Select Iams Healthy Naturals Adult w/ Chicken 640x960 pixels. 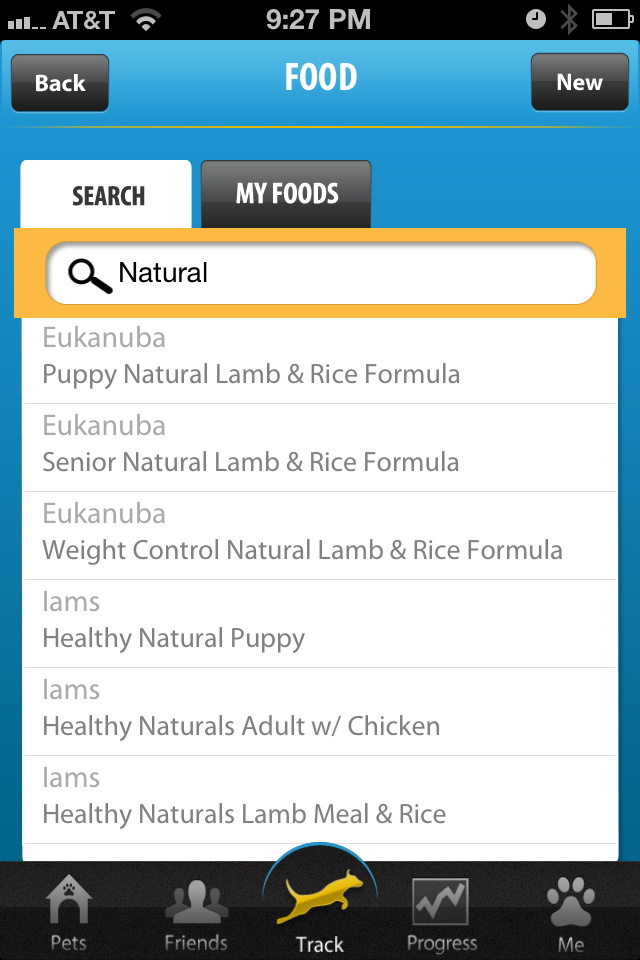point(320,709)
